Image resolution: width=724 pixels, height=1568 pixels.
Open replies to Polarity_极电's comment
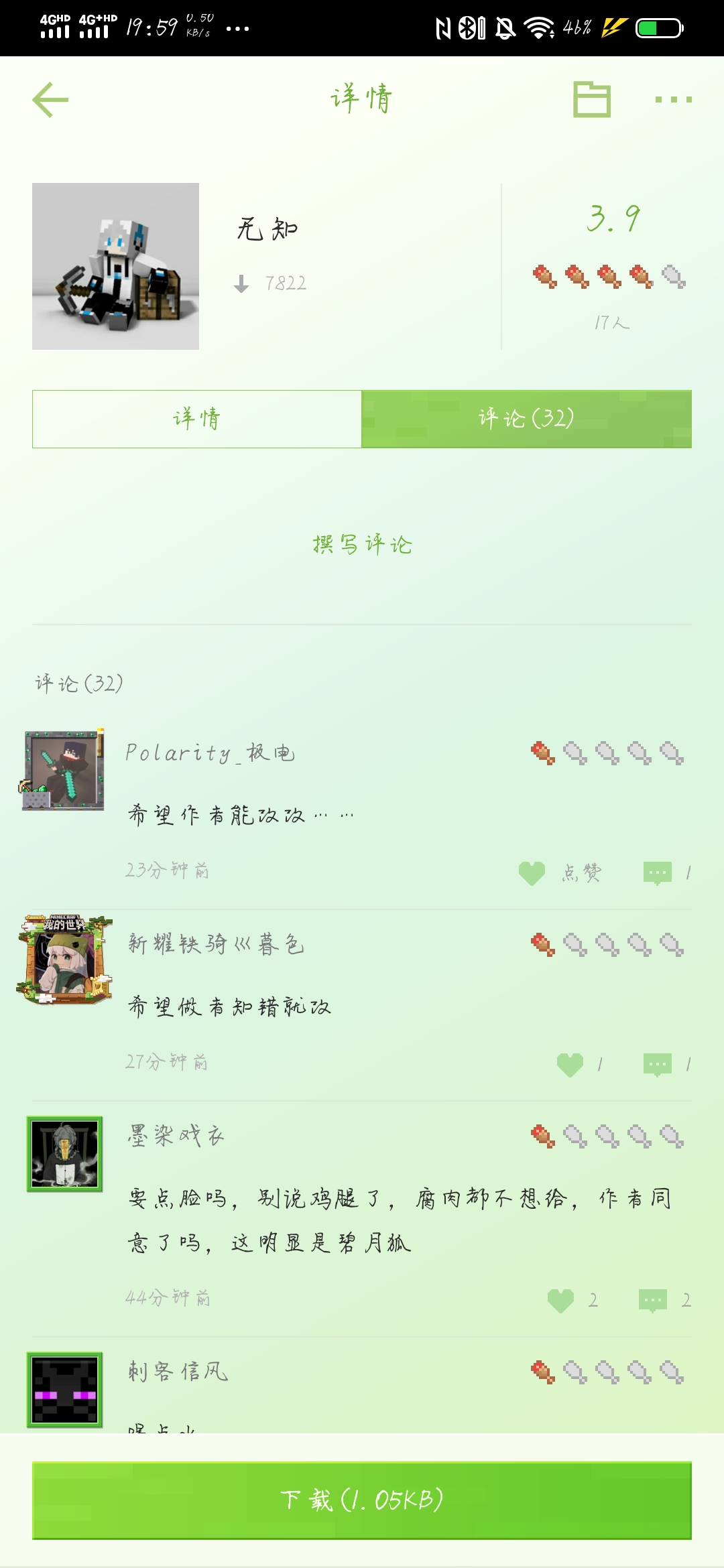(658, 872)
